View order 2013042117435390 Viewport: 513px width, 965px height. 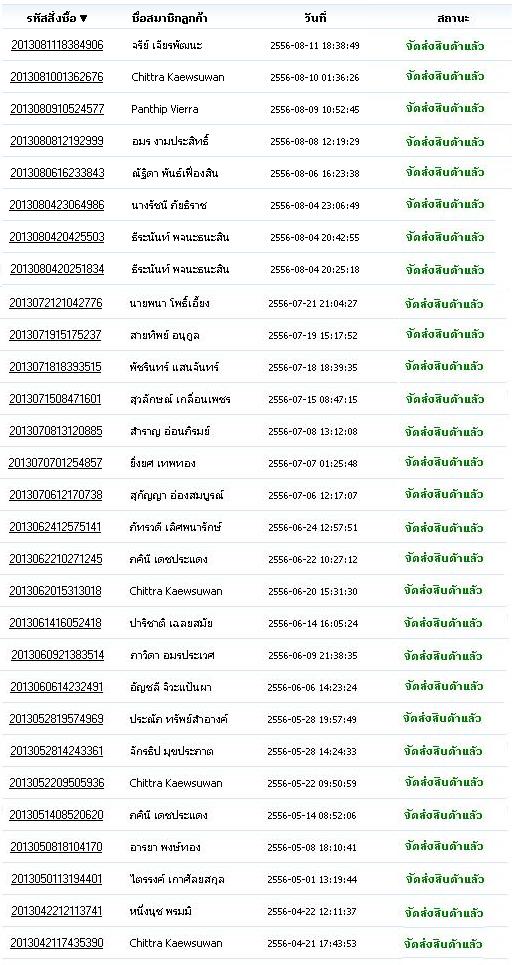tap(57, 943)
